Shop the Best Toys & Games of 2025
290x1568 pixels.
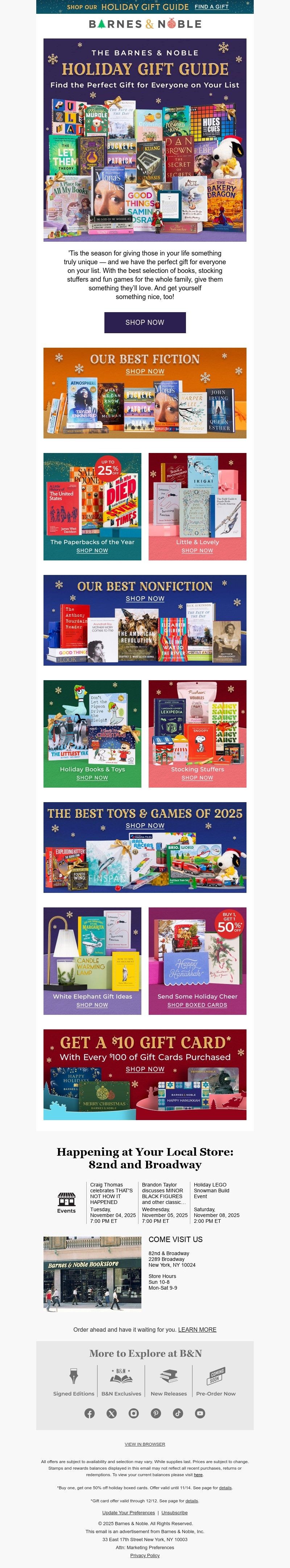click(145, 847)
